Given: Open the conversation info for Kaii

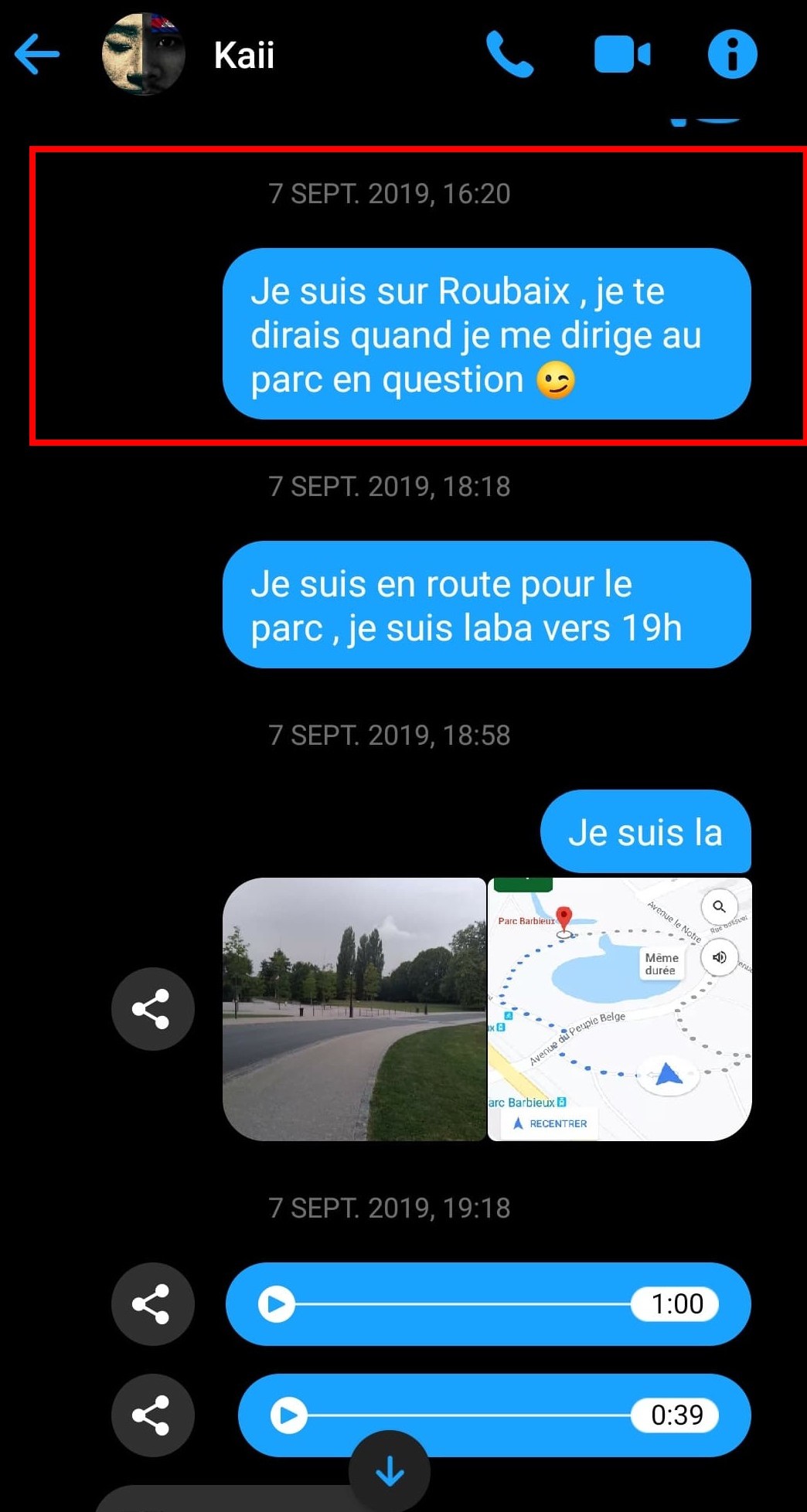Looking at the screenshot, I should point(732,54).
